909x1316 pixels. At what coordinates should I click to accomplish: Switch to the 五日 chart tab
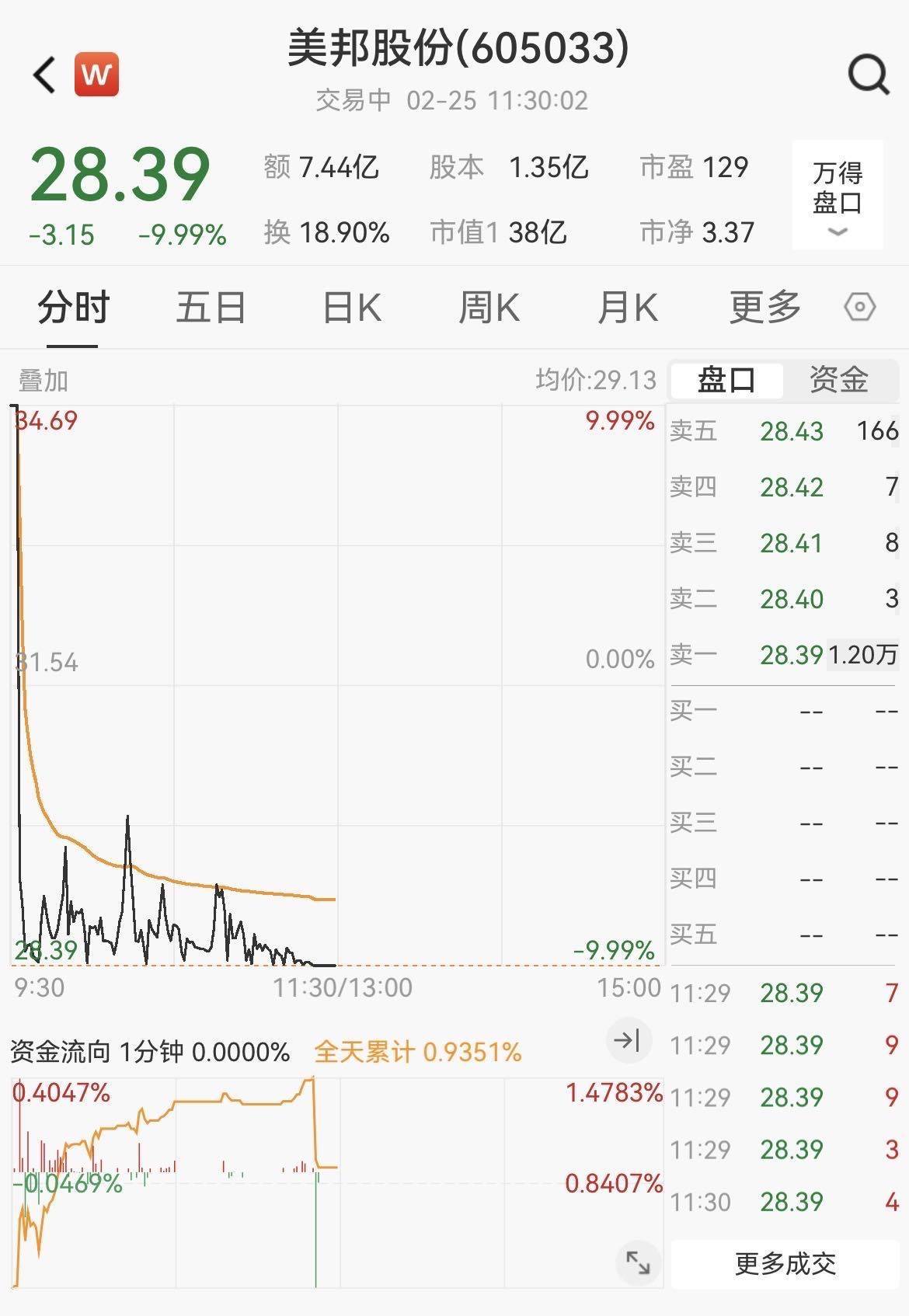(211, 308)
